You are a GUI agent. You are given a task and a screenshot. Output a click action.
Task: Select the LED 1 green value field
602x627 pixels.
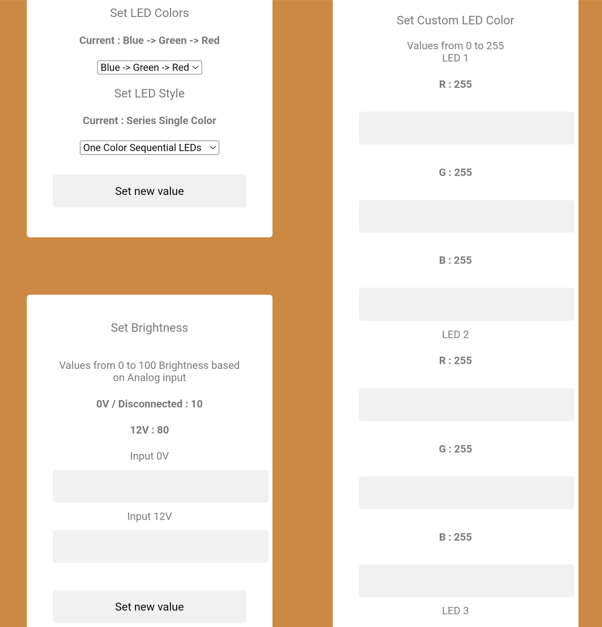pyautogui.click(x=466, y=216)
